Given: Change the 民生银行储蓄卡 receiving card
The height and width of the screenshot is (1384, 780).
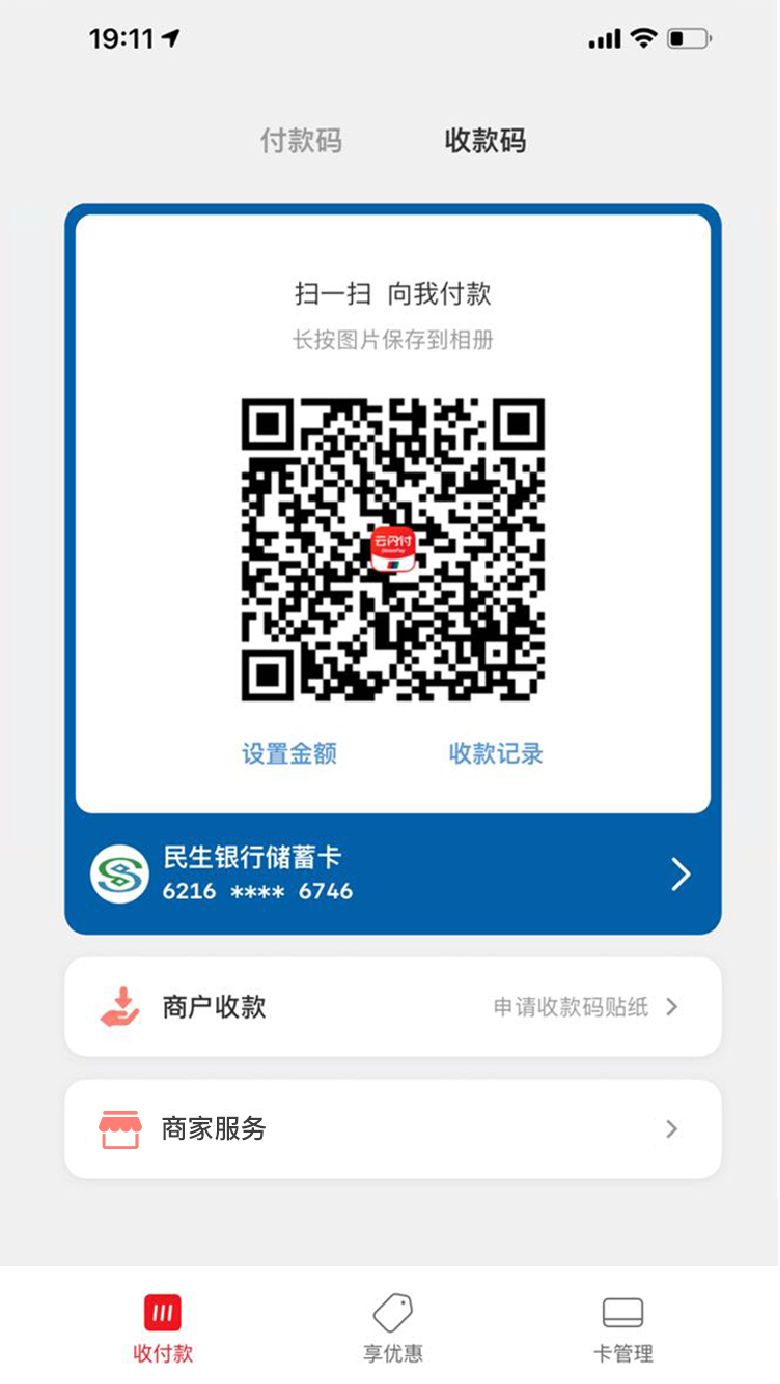Looking at the screenshot, I should 392,874.
